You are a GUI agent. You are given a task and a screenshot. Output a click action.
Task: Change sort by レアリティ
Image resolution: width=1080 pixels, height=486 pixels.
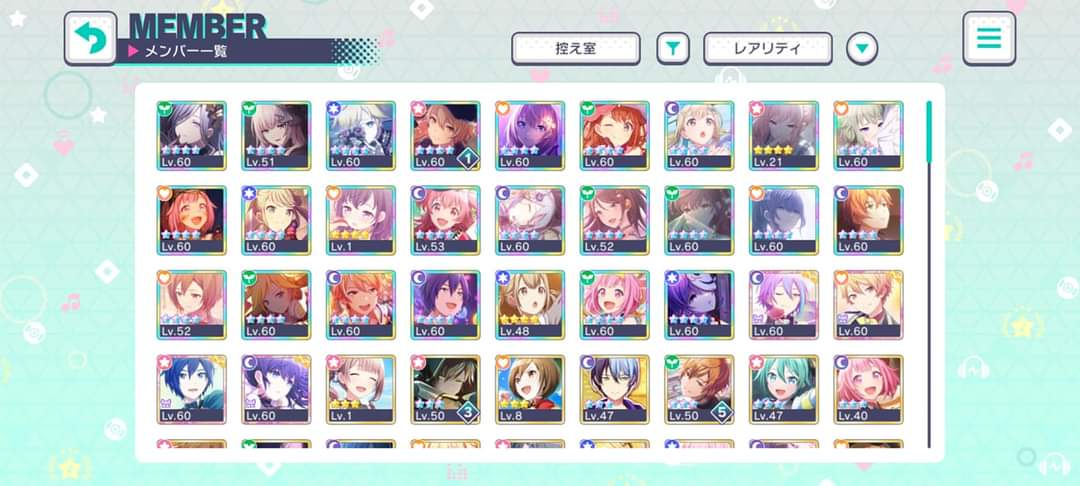pyautogui.click(x=767, y=48)
